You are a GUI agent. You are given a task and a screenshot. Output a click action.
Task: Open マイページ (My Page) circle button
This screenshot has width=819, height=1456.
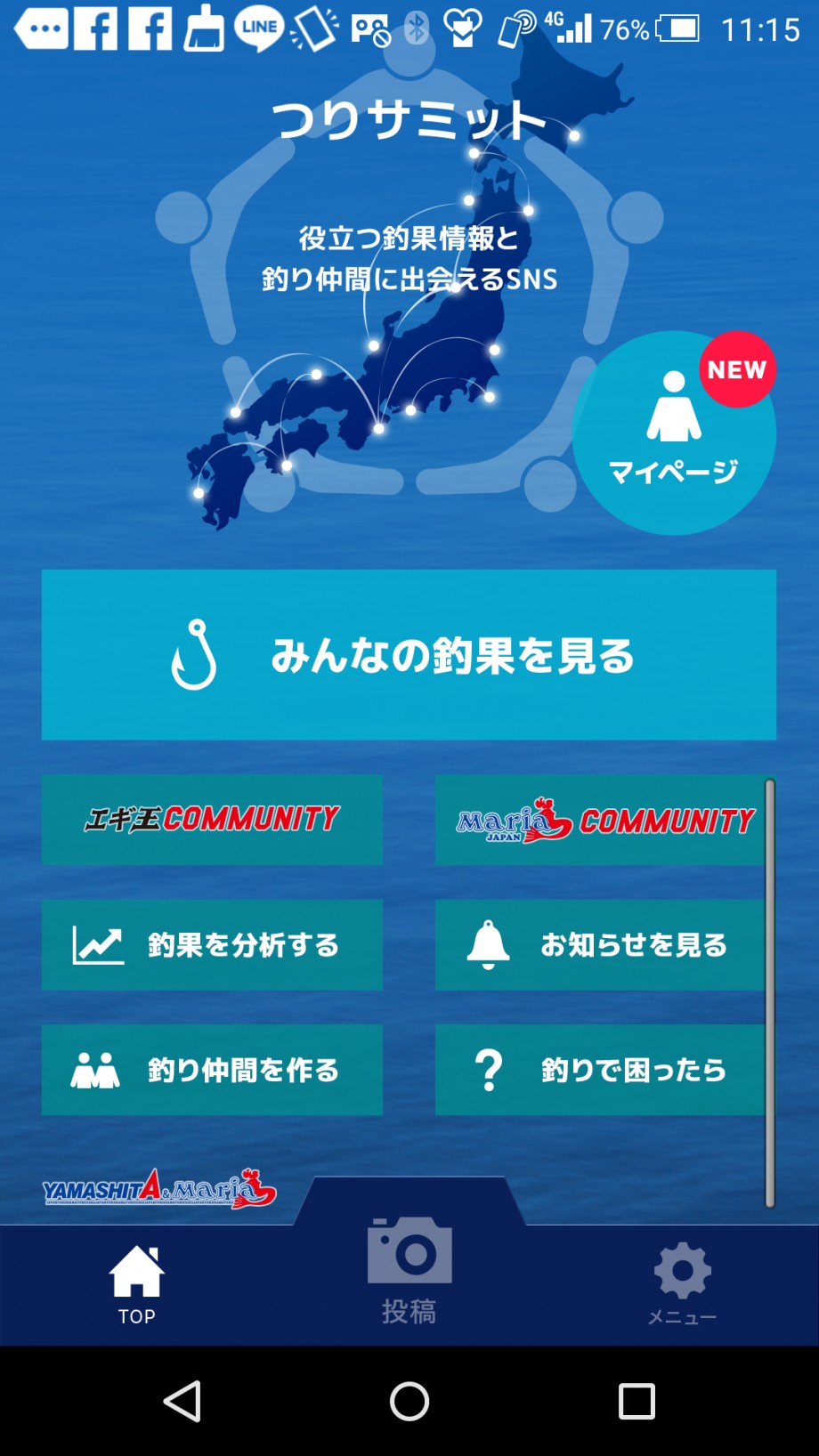click(674, 433)
